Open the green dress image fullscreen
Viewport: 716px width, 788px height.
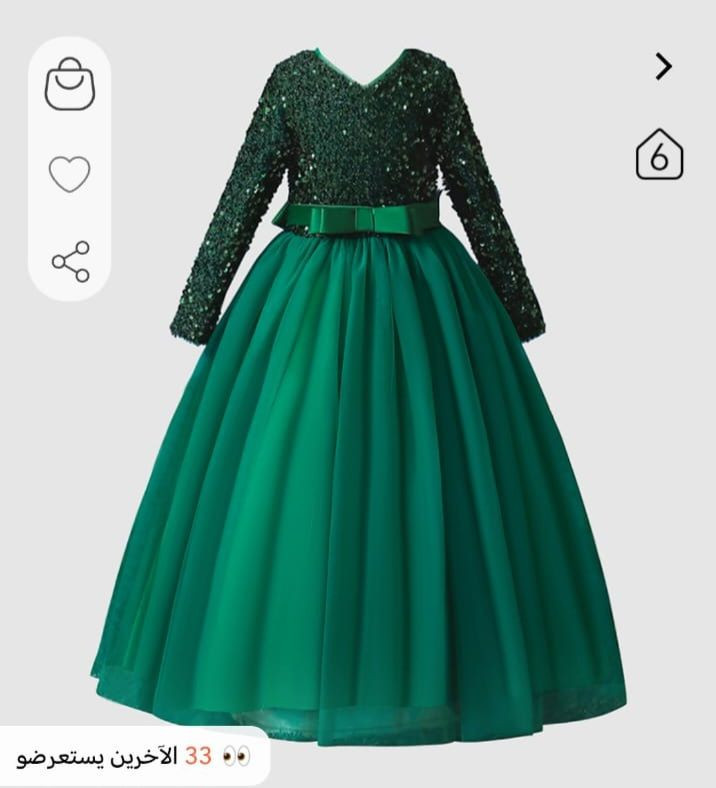360,450
